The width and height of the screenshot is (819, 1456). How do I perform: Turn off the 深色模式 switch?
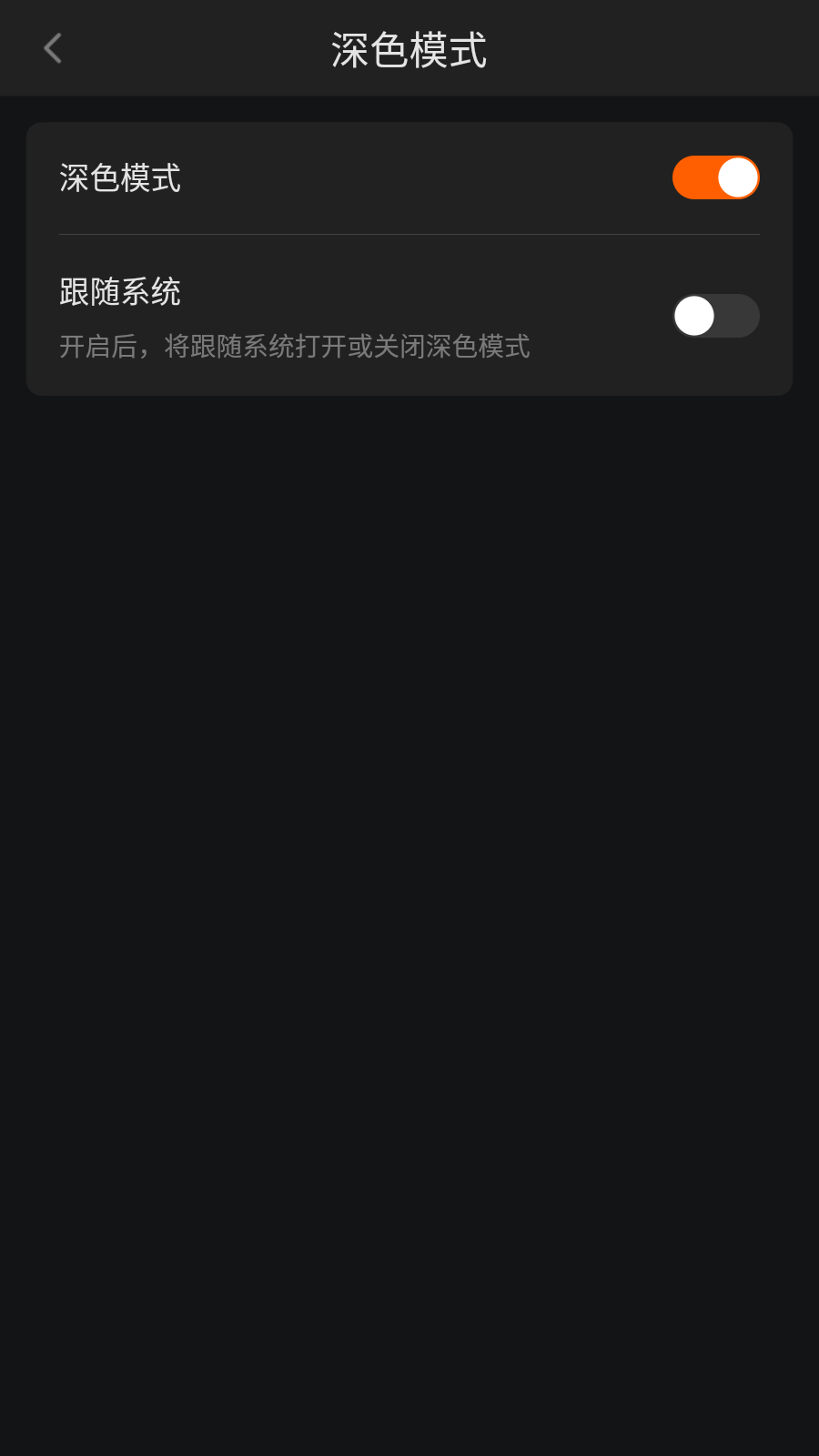tap(715, 177)
